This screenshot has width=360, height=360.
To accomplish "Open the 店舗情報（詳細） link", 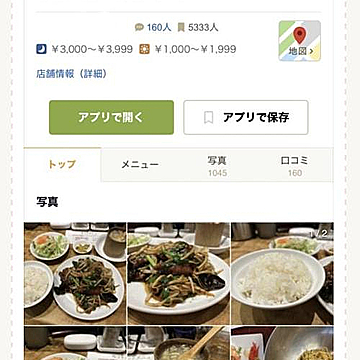I will point(72,74).
